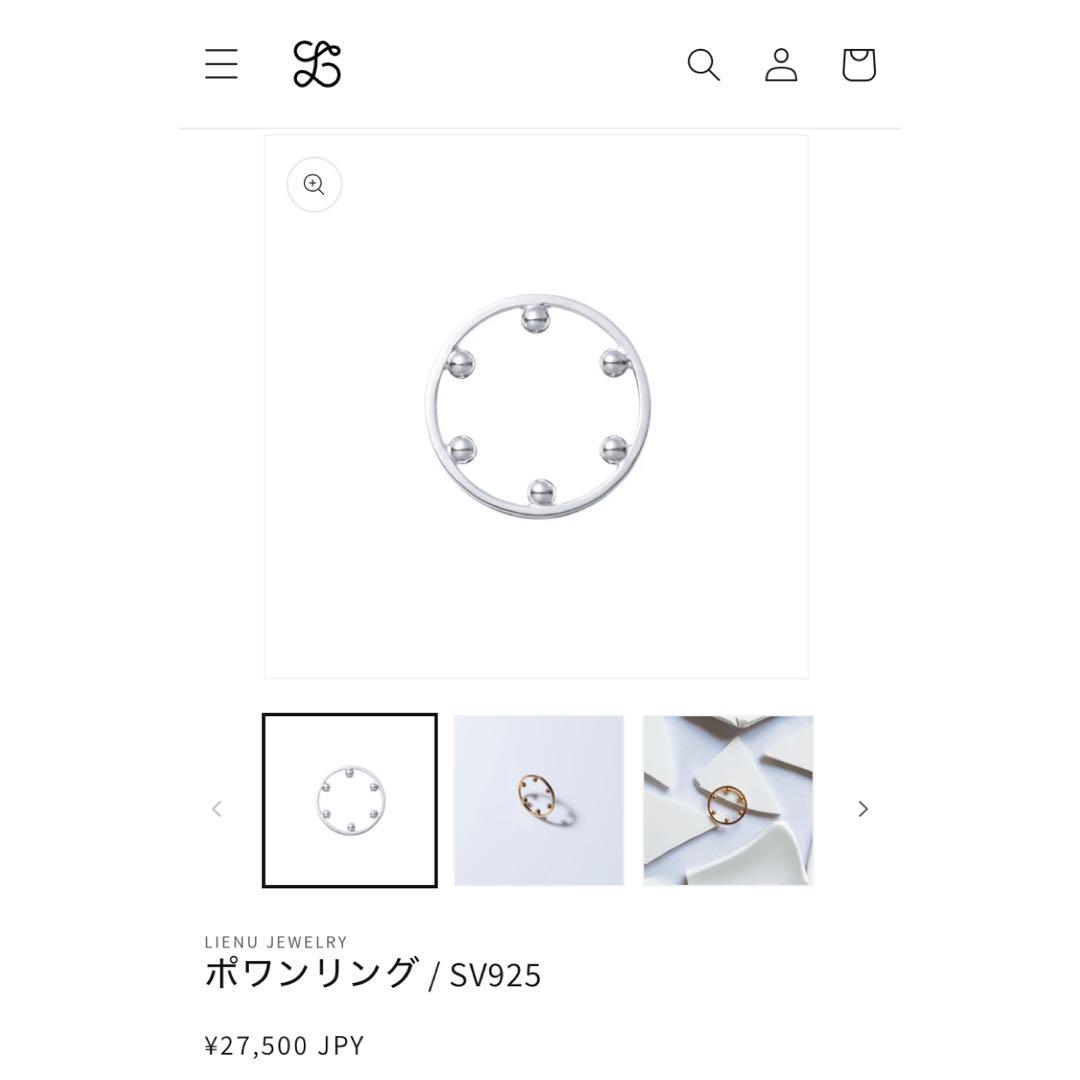Open the hamburger navigation menu
Viewport: 1080px width, 1080px height.
221,64
